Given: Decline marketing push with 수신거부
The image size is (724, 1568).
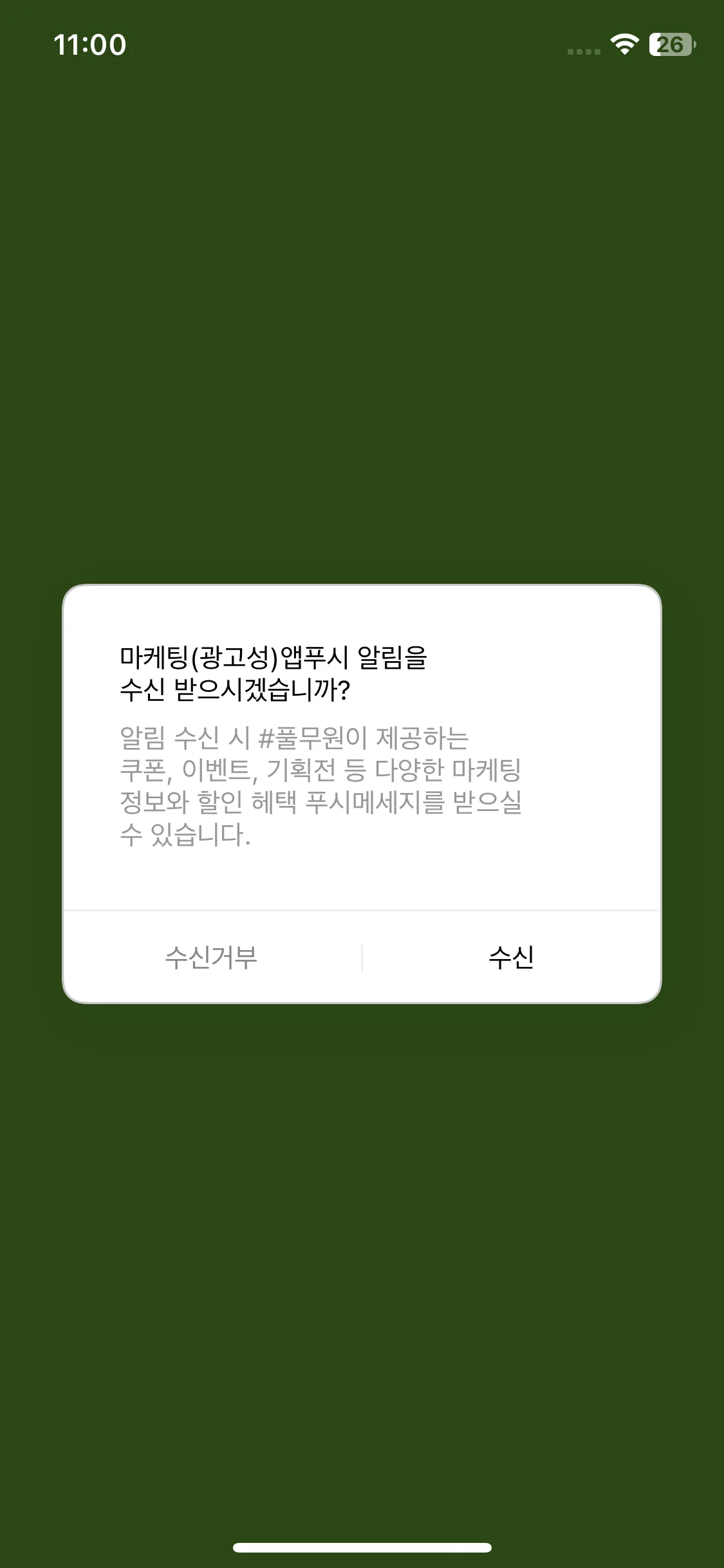Looking at the screenshot, I should click(x=211, y=957).
